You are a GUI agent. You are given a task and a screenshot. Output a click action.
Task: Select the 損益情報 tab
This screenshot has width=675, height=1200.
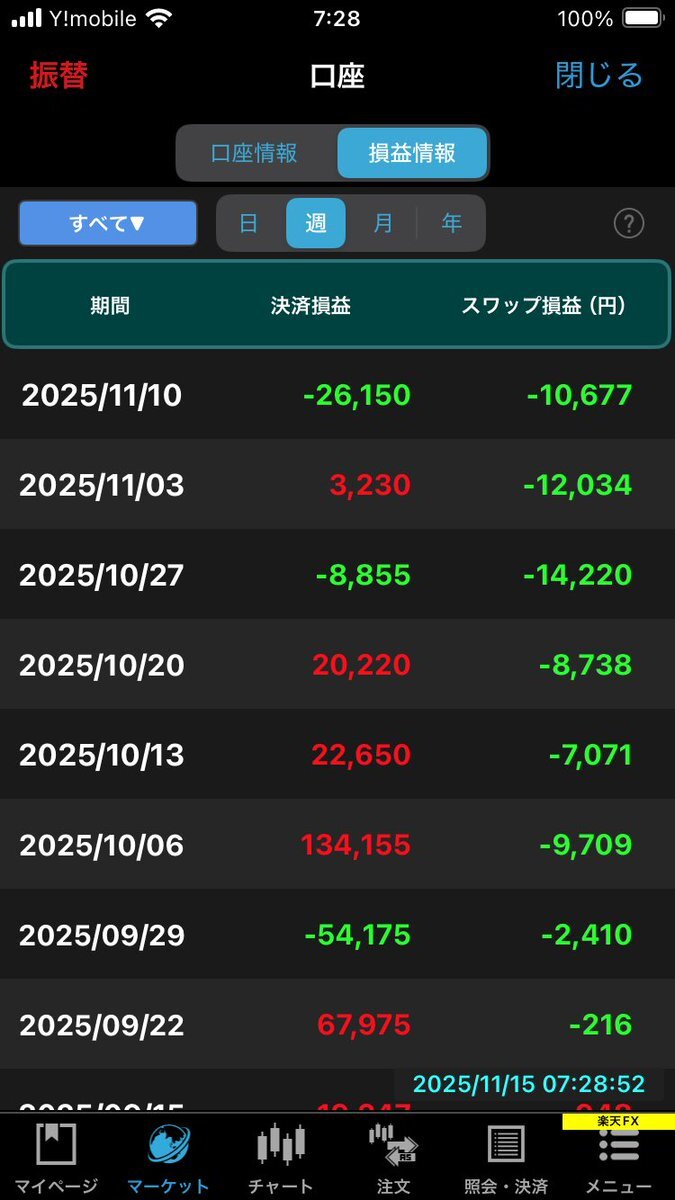tap(412, 153)
